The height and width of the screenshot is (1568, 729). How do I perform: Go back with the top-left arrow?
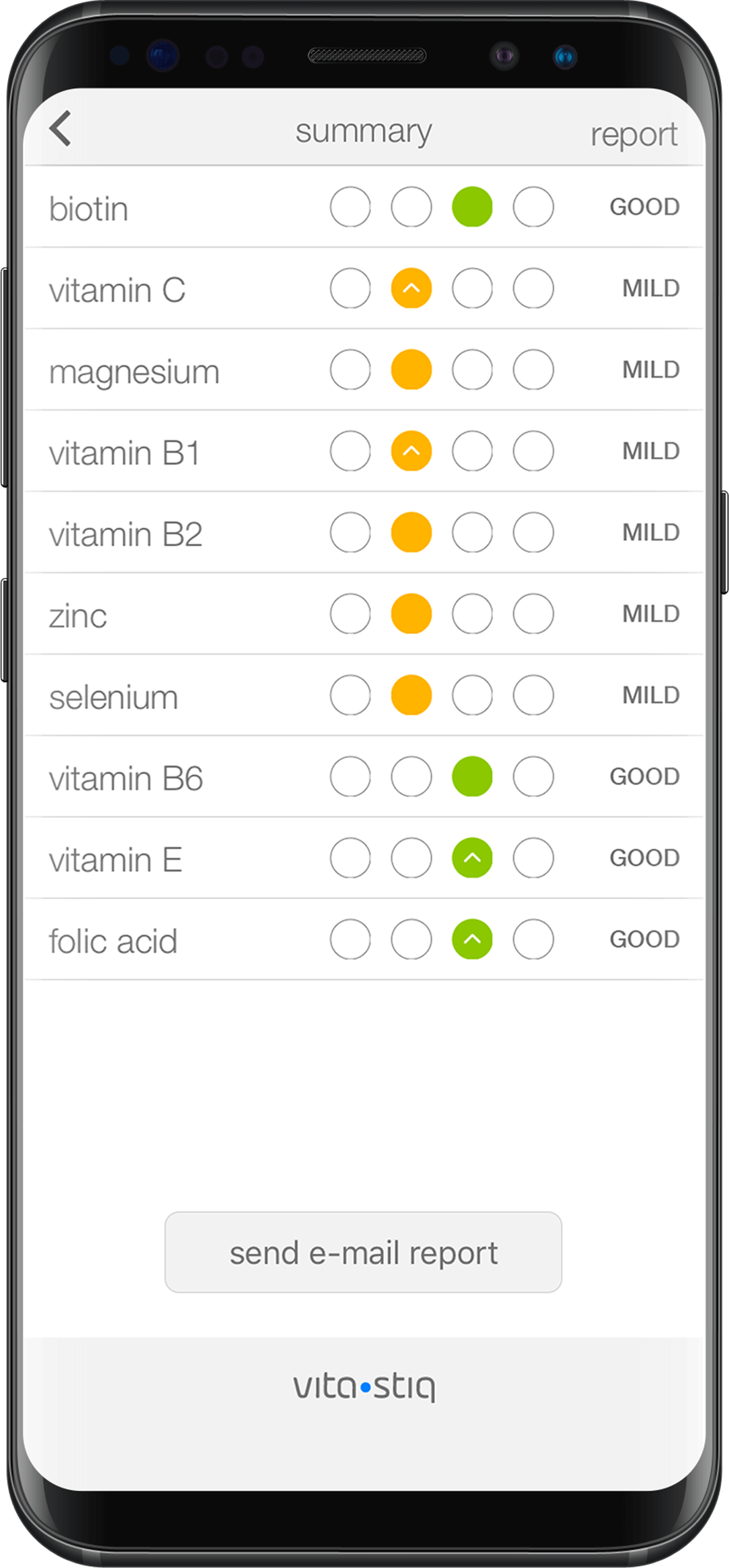pos(60,128)
